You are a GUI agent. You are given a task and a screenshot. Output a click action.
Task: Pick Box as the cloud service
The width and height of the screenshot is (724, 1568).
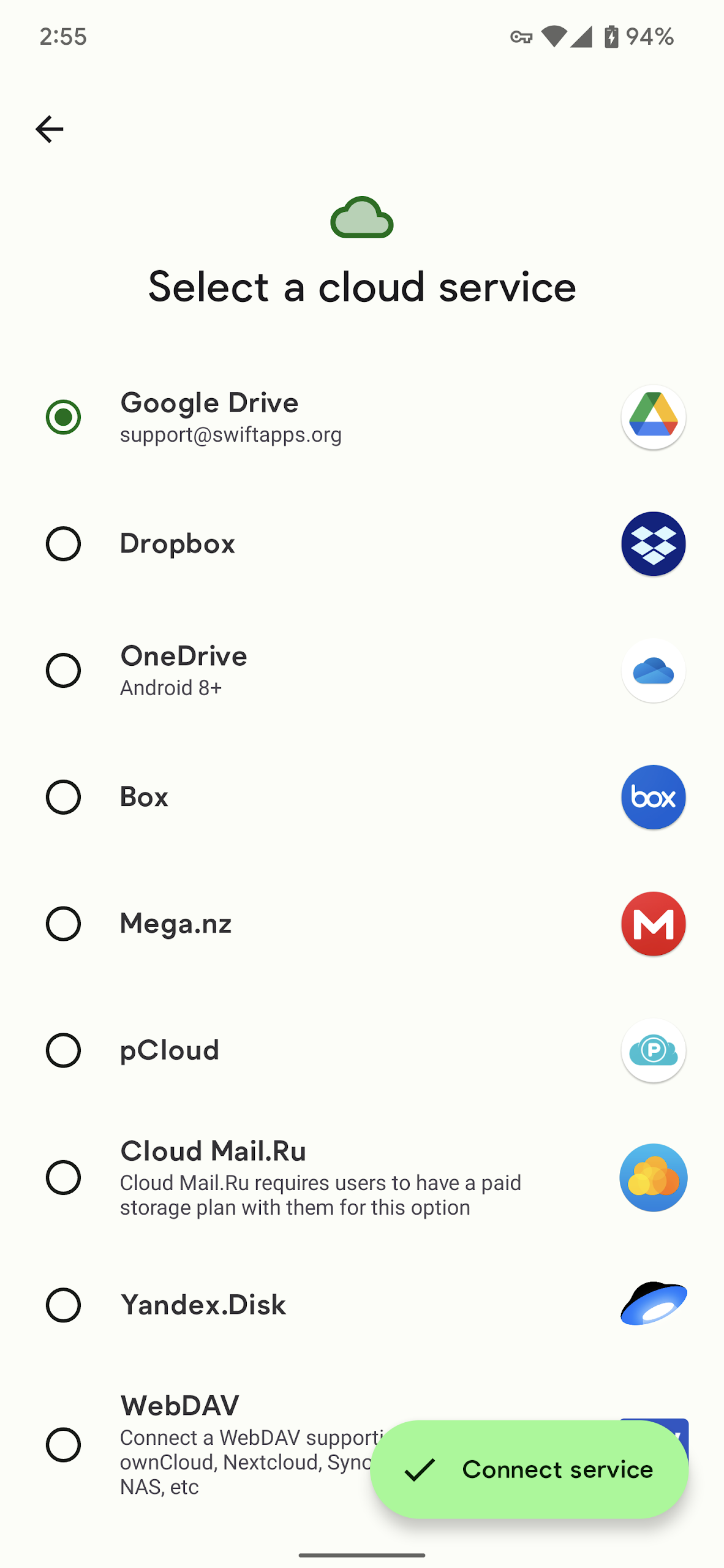point(63,797)
